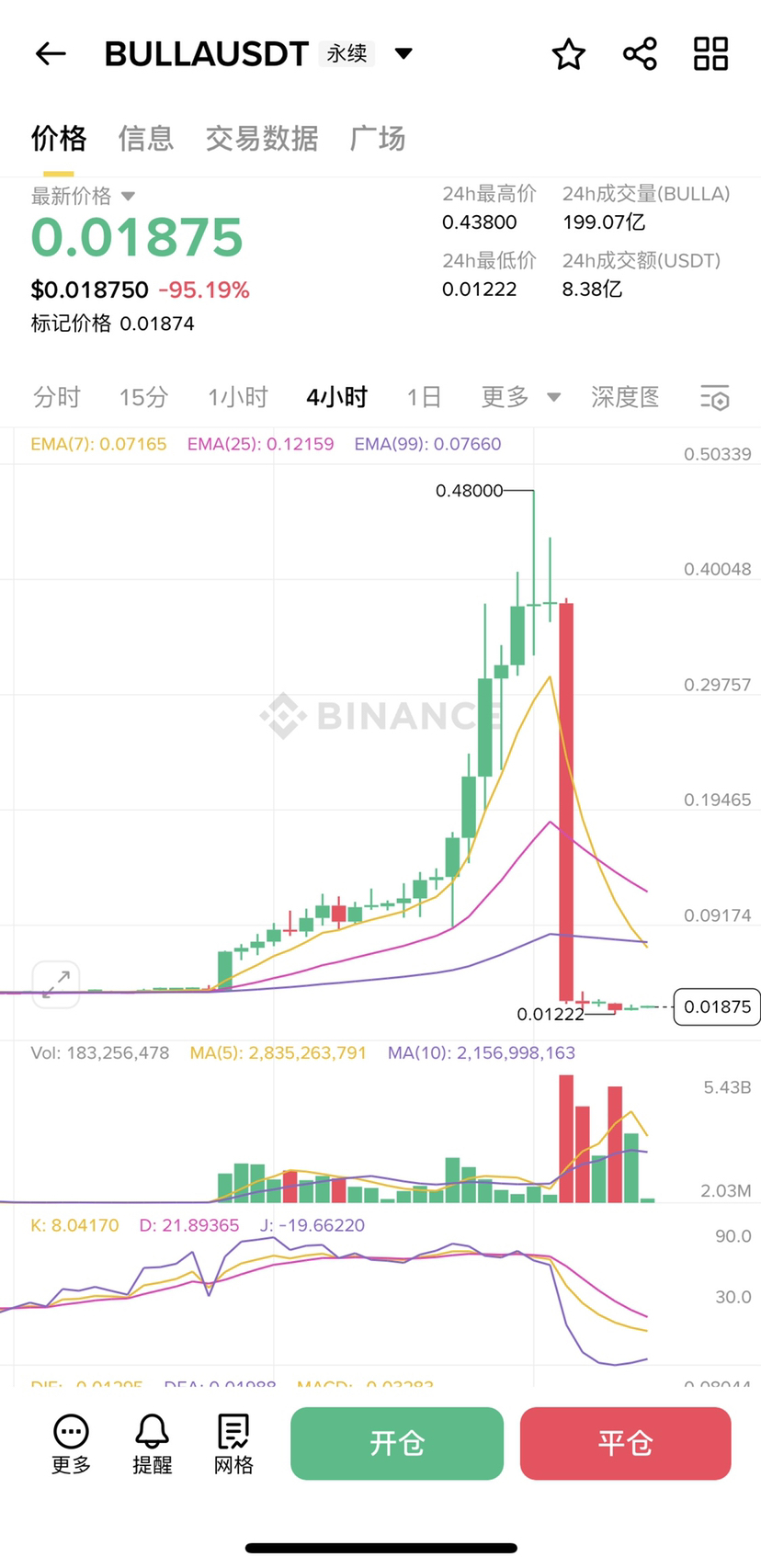This screenshot has height=1568, width=761.
Task: Open the chart indicator settings
Action: (714, 398)
